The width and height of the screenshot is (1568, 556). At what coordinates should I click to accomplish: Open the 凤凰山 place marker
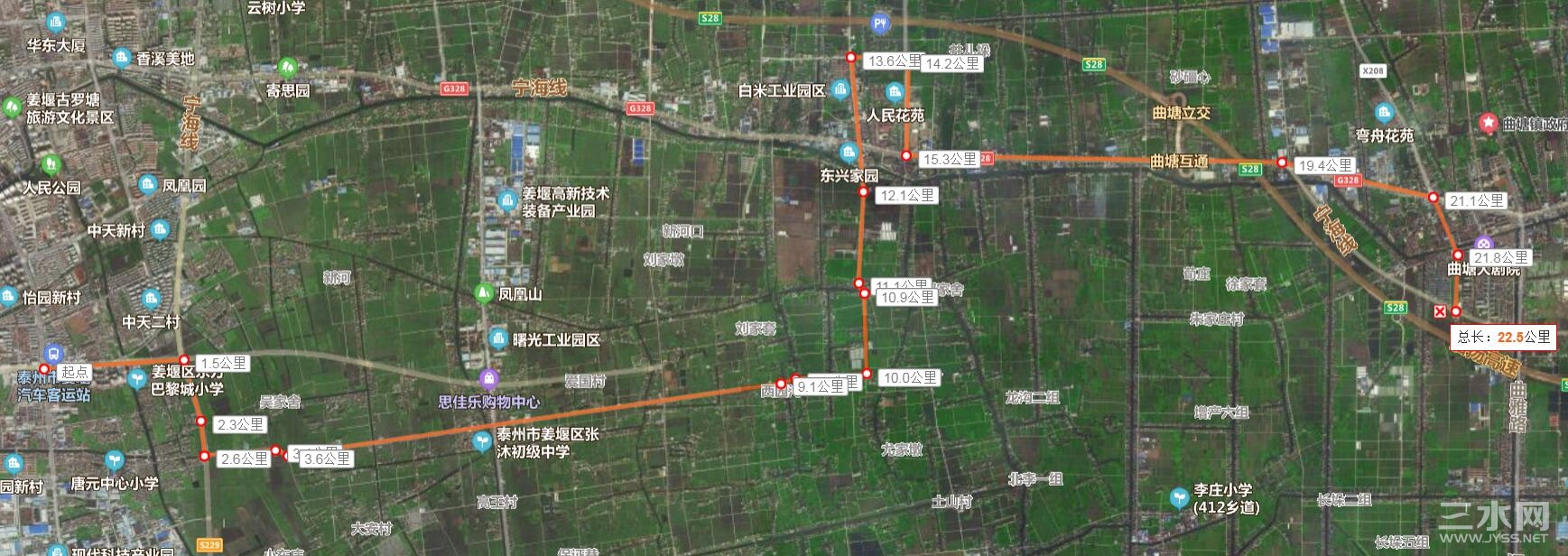tap(484, 293)
